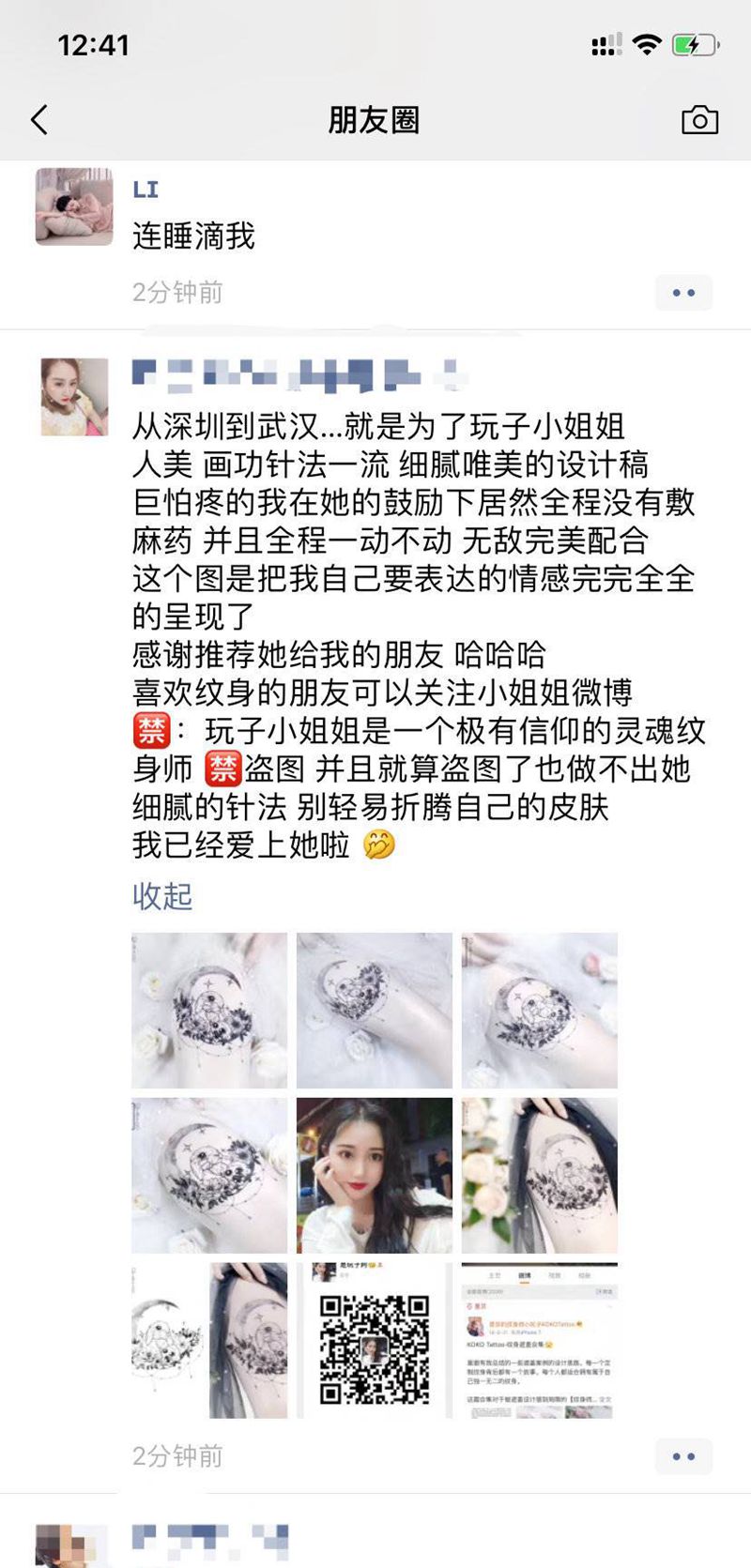751x1568 pixels.
Task: Open the Weibo screenshot image tile
Action: (540, 1341)
